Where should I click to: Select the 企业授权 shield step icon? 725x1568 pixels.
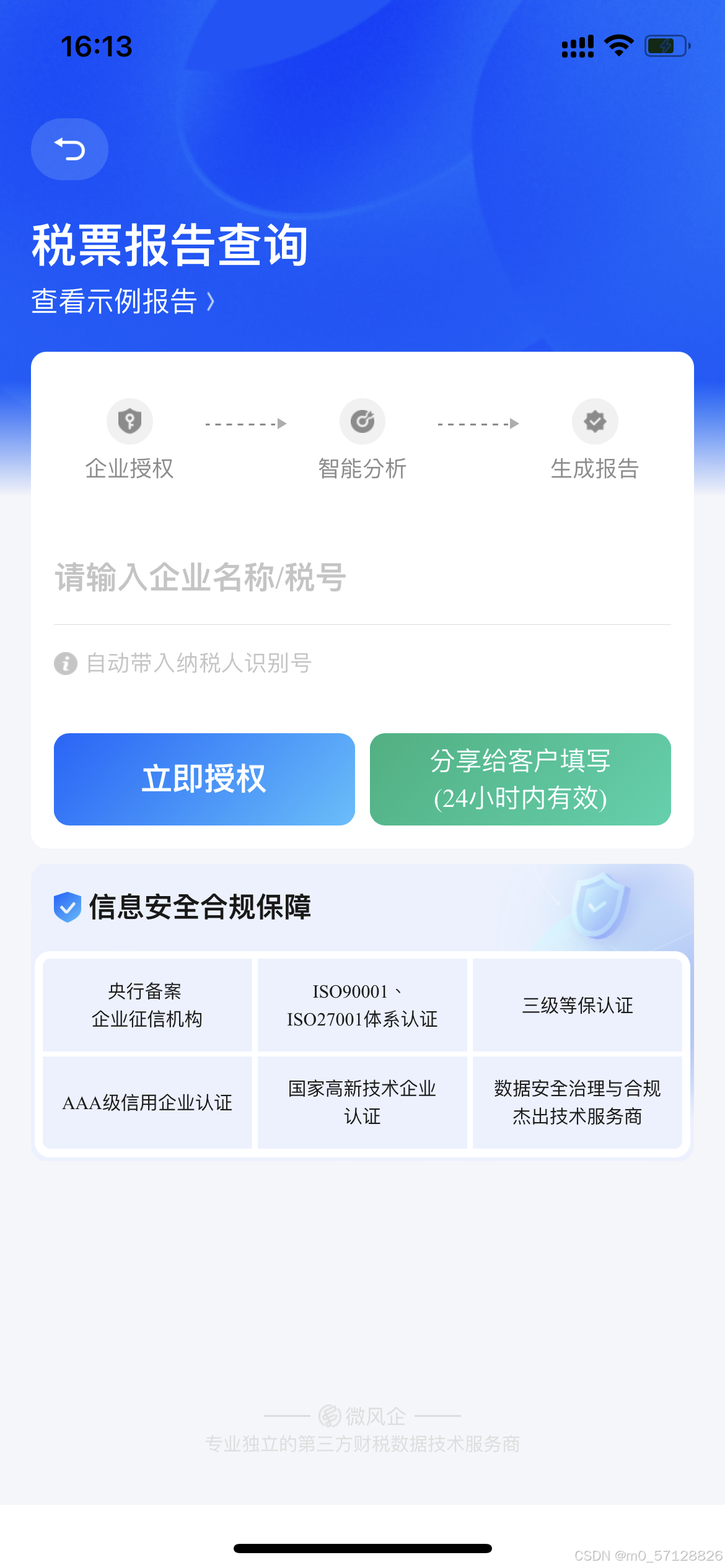[x=130, y=421]
